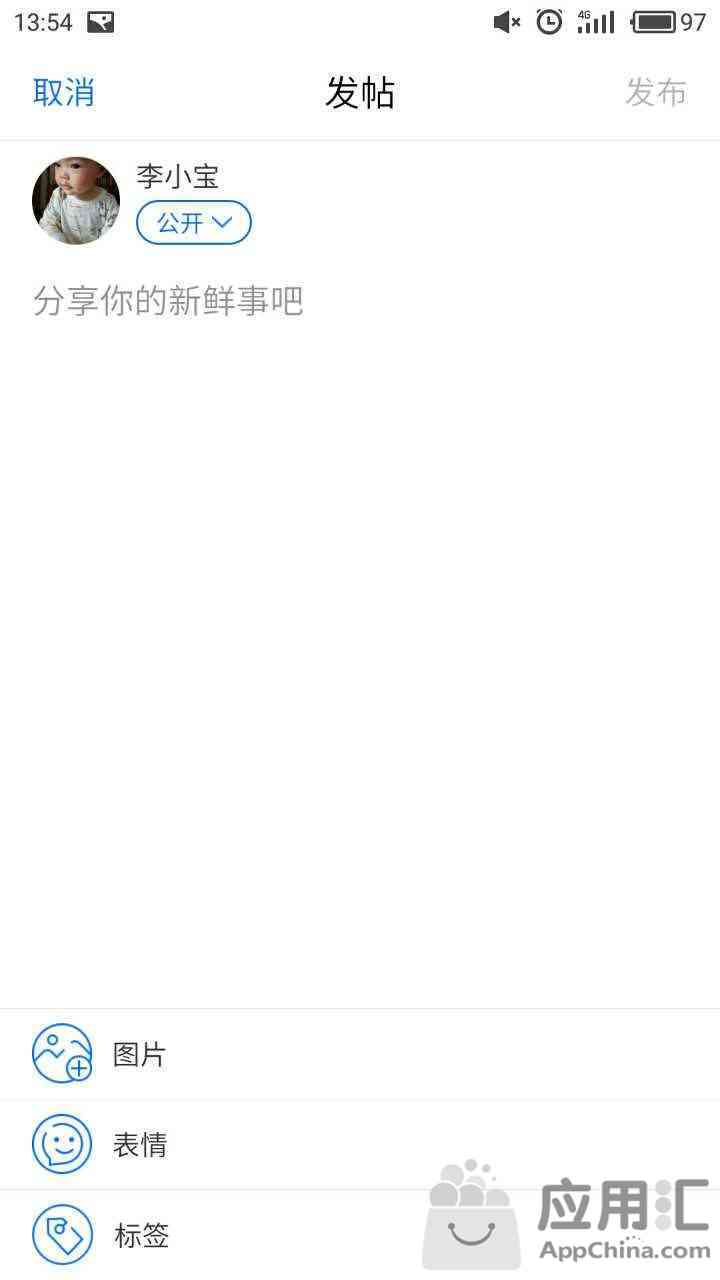Screen dimensions: 720x1280
Task: Add a picture via 图片
Action: (360, 1054)
